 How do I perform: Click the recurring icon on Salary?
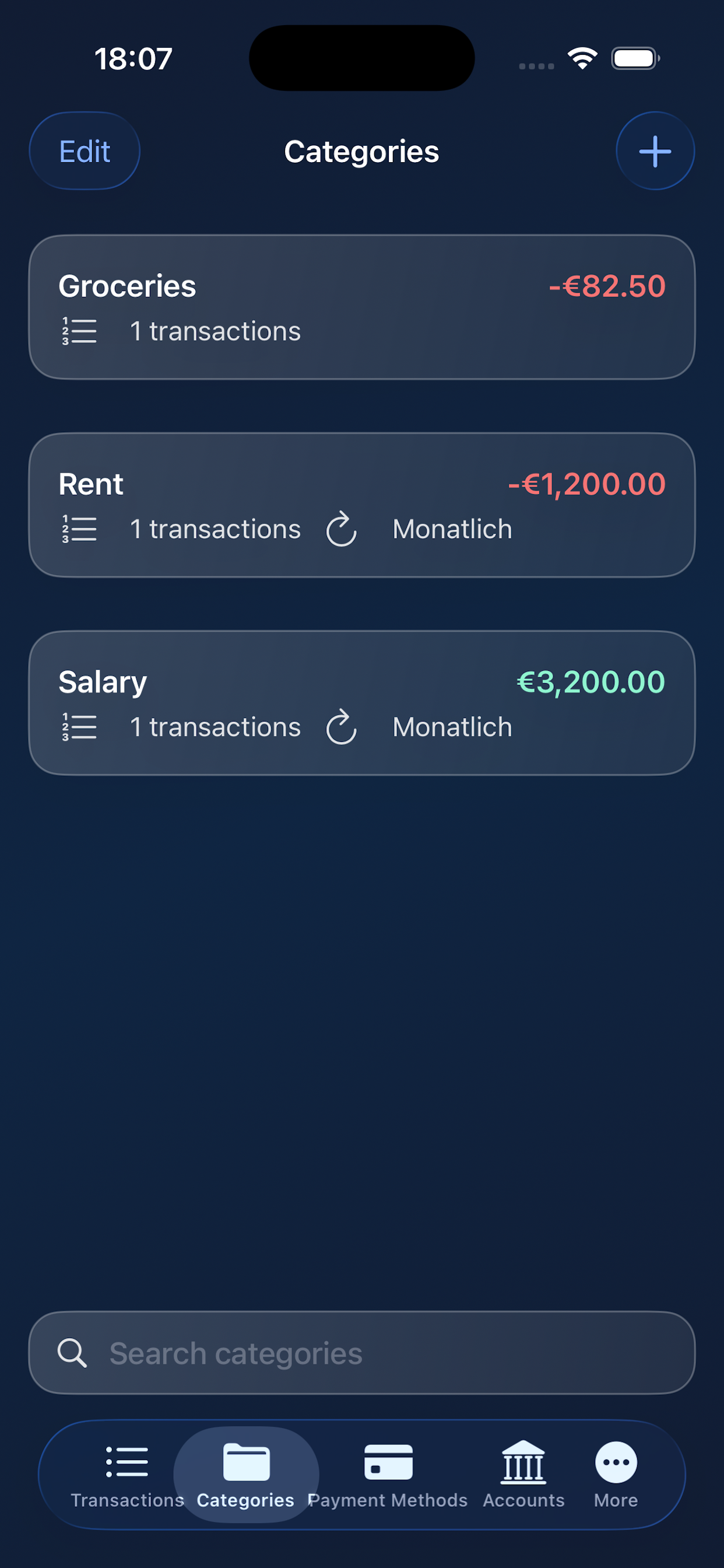click(x=342, y=726)
